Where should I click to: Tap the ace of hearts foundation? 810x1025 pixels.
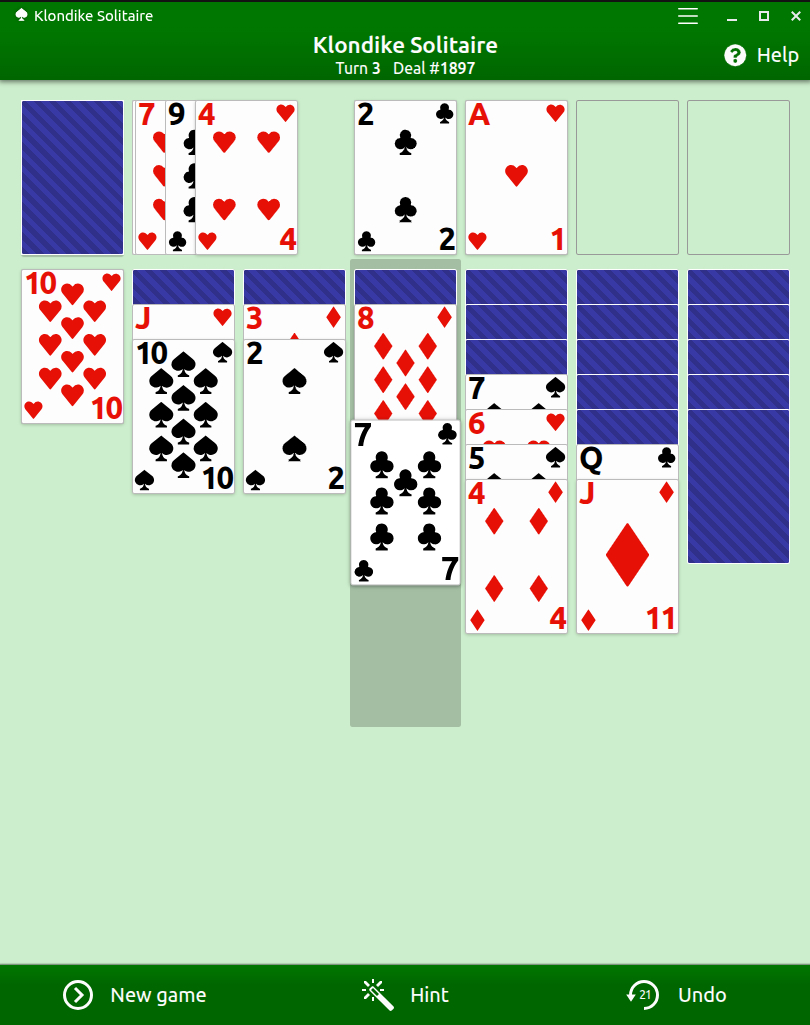(x=516, y=177)
